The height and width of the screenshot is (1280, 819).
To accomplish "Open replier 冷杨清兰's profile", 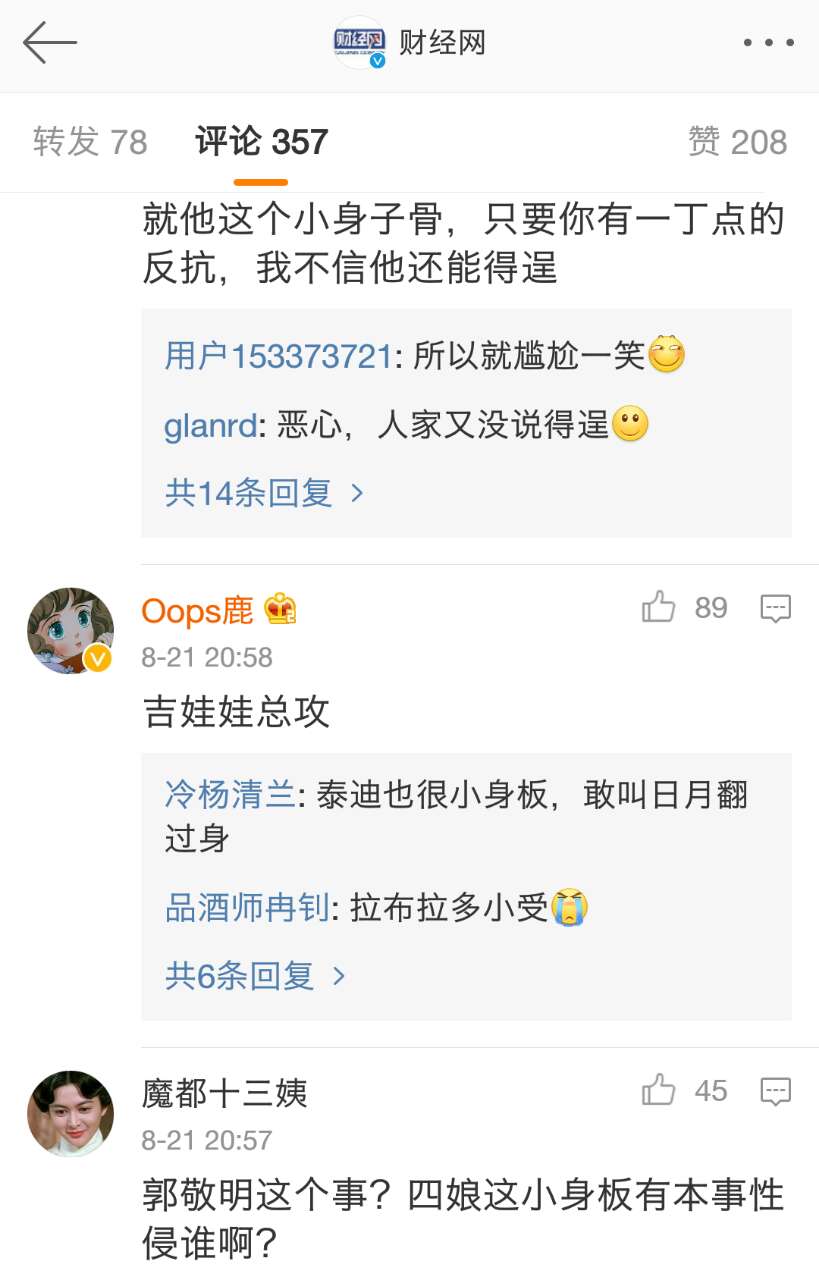I will [230, 795].
